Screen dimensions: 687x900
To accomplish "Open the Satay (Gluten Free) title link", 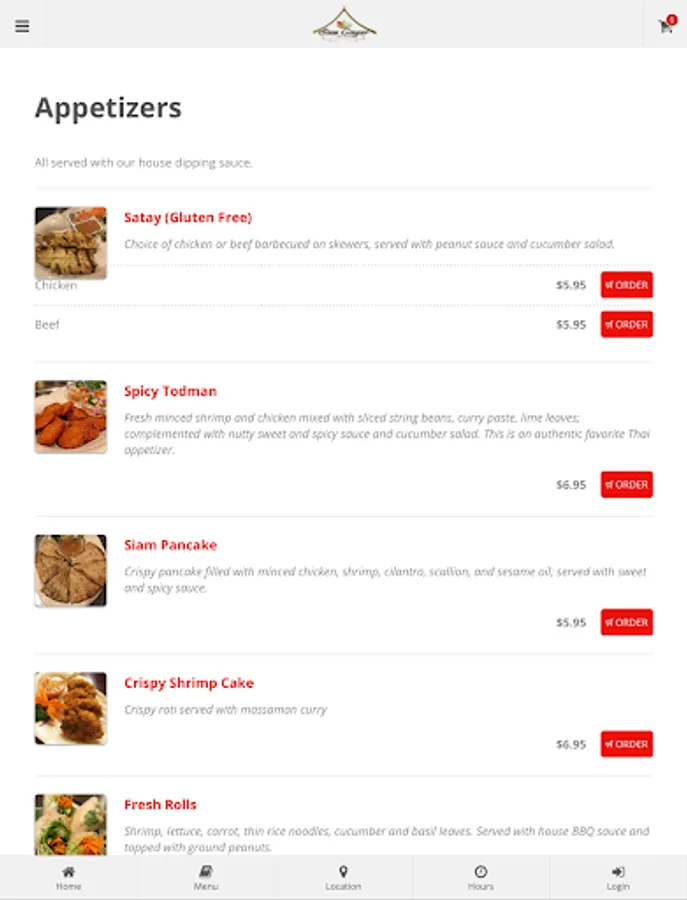I will pyautogui.click(x=188, y=218).
